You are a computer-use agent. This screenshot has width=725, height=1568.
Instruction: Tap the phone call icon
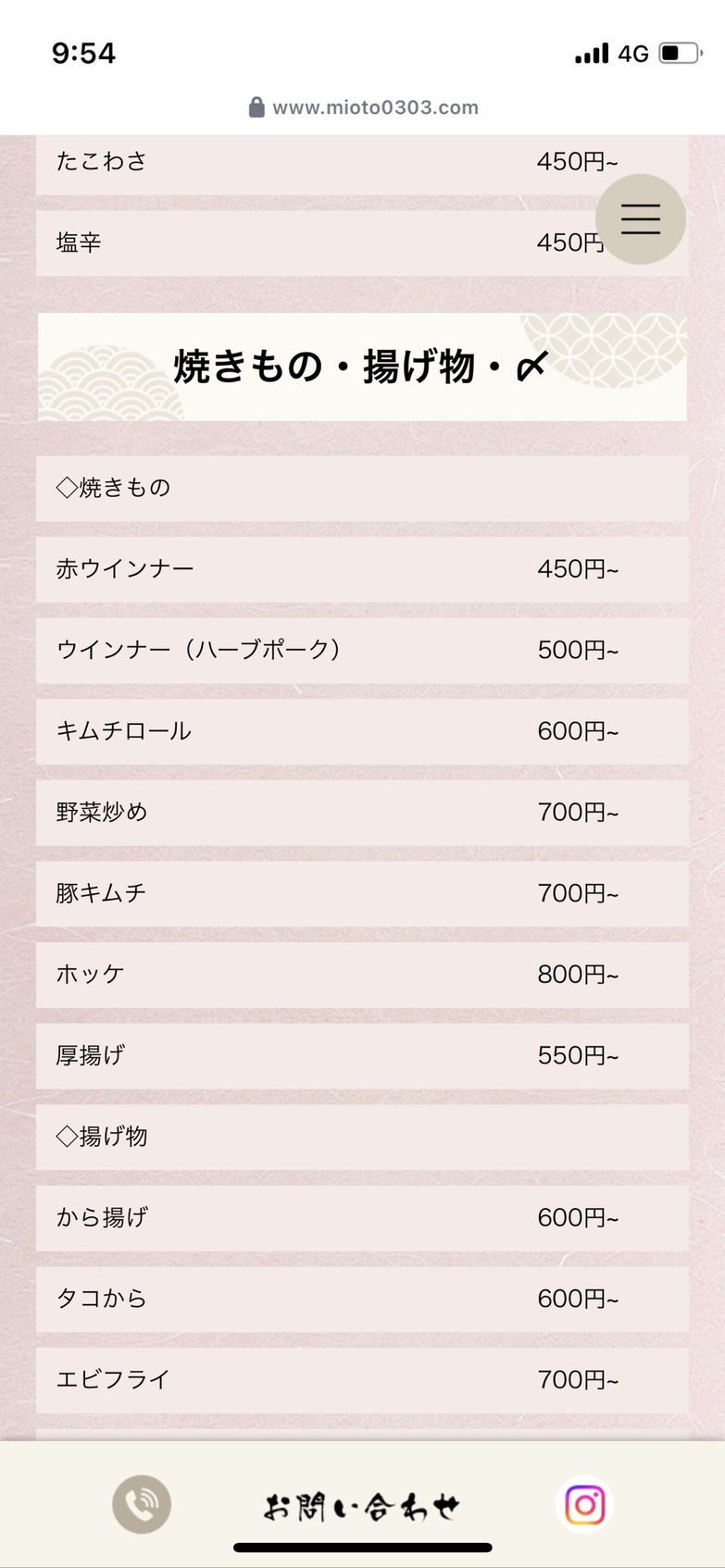tap(142, 1504)
